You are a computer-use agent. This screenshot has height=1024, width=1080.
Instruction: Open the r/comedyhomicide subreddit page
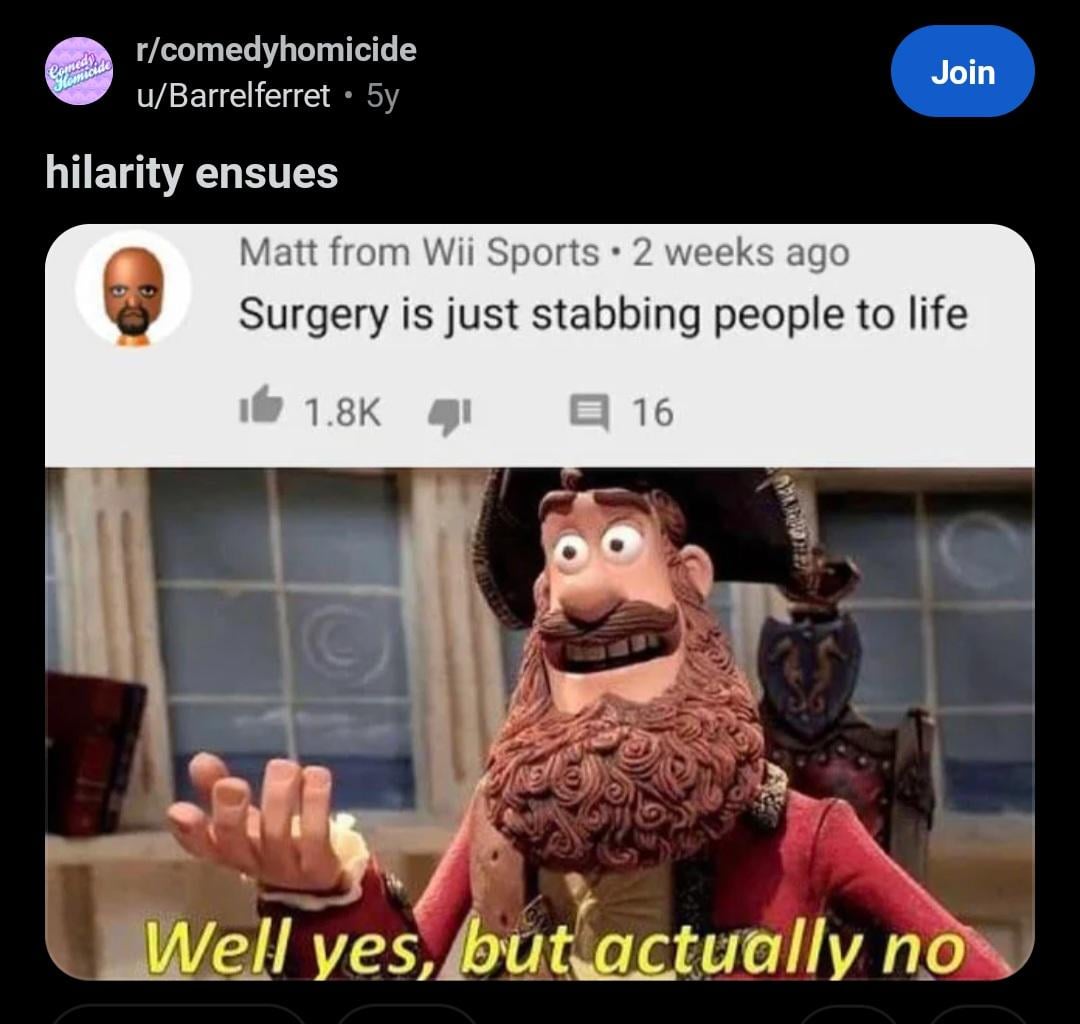click(277, 49)
